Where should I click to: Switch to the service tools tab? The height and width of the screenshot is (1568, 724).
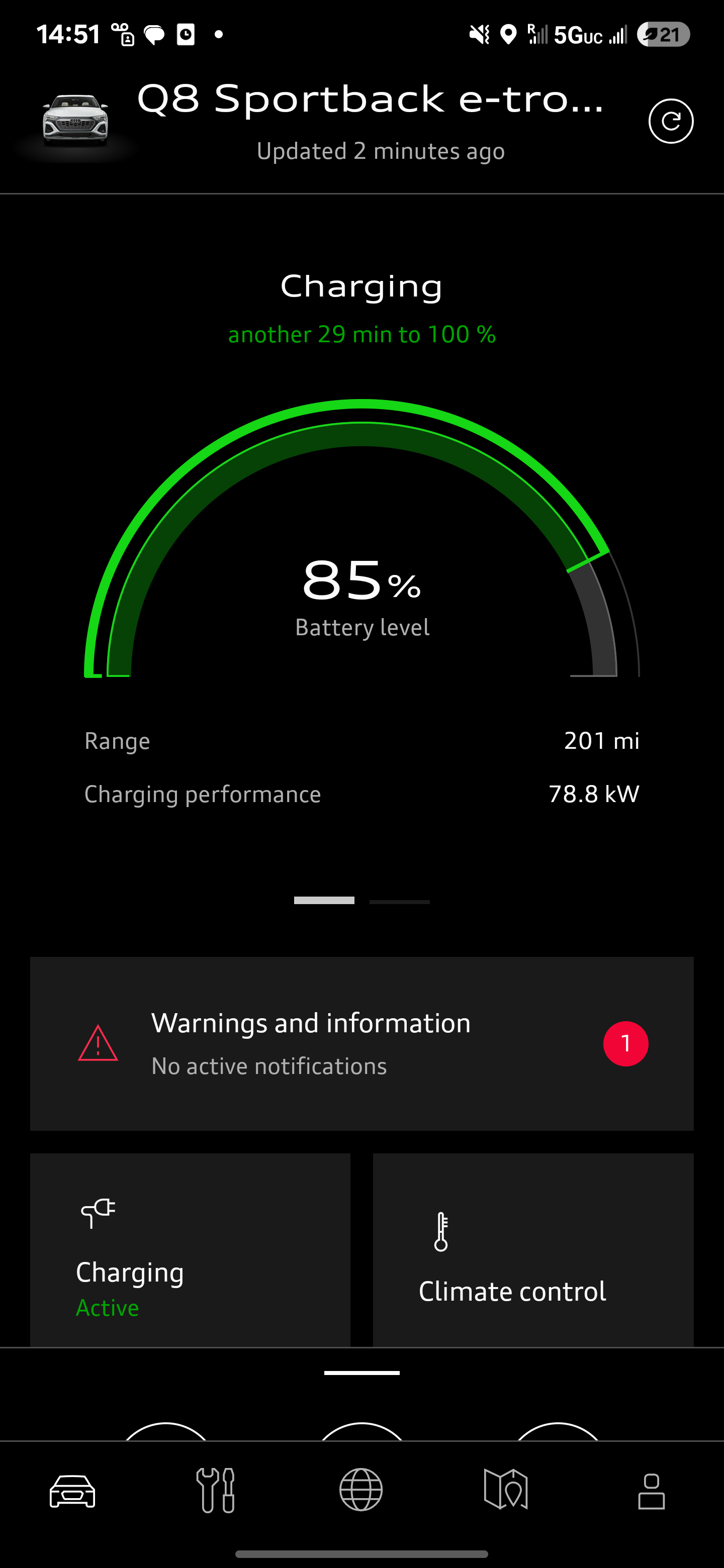[216, 1491]
